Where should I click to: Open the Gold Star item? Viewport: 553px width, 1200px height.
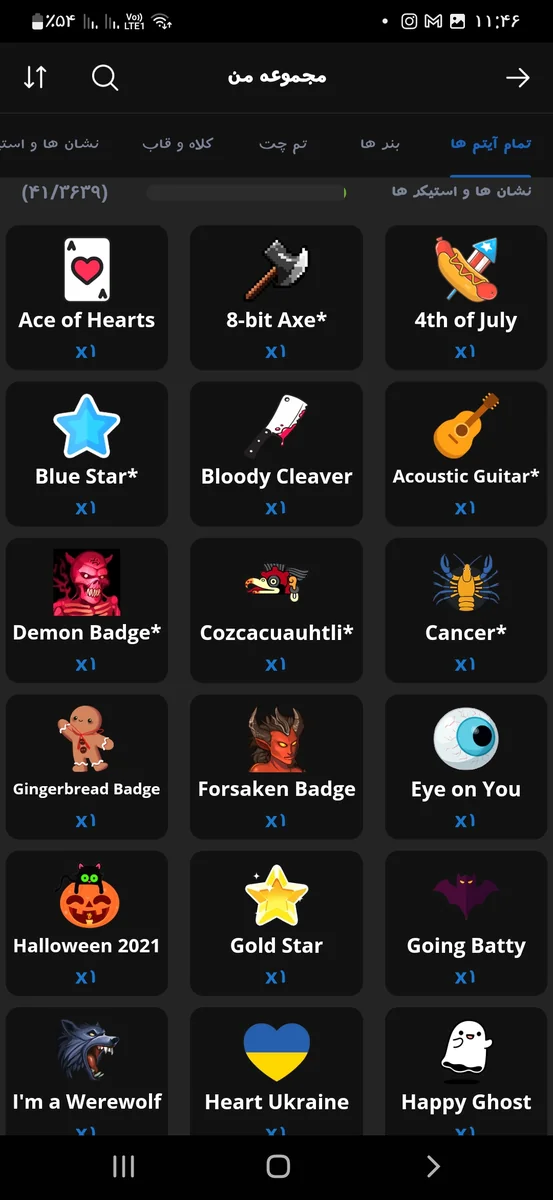click(x=277, y=923)
